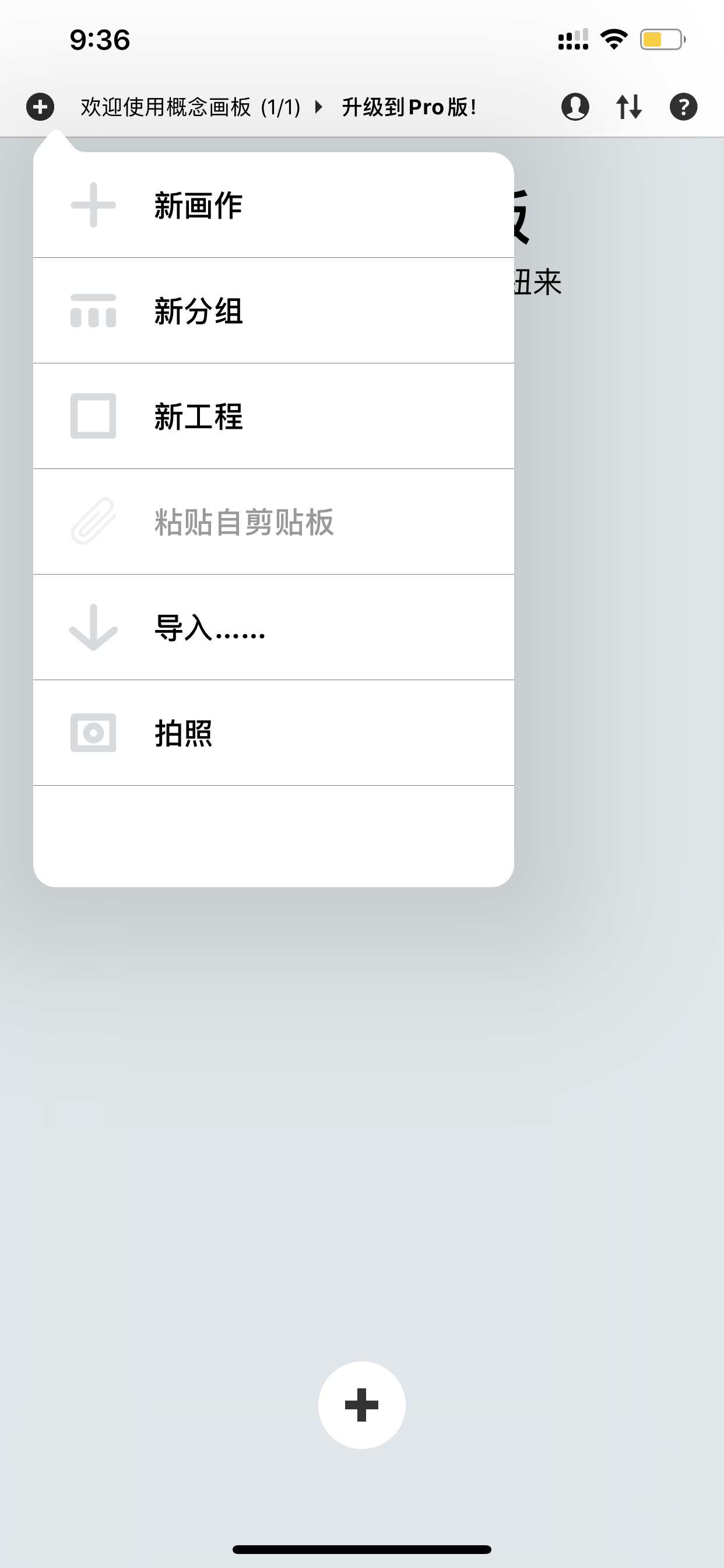Open the 导入…… import option
Viewport: 724px width, 1568px height.
(273, 628)
